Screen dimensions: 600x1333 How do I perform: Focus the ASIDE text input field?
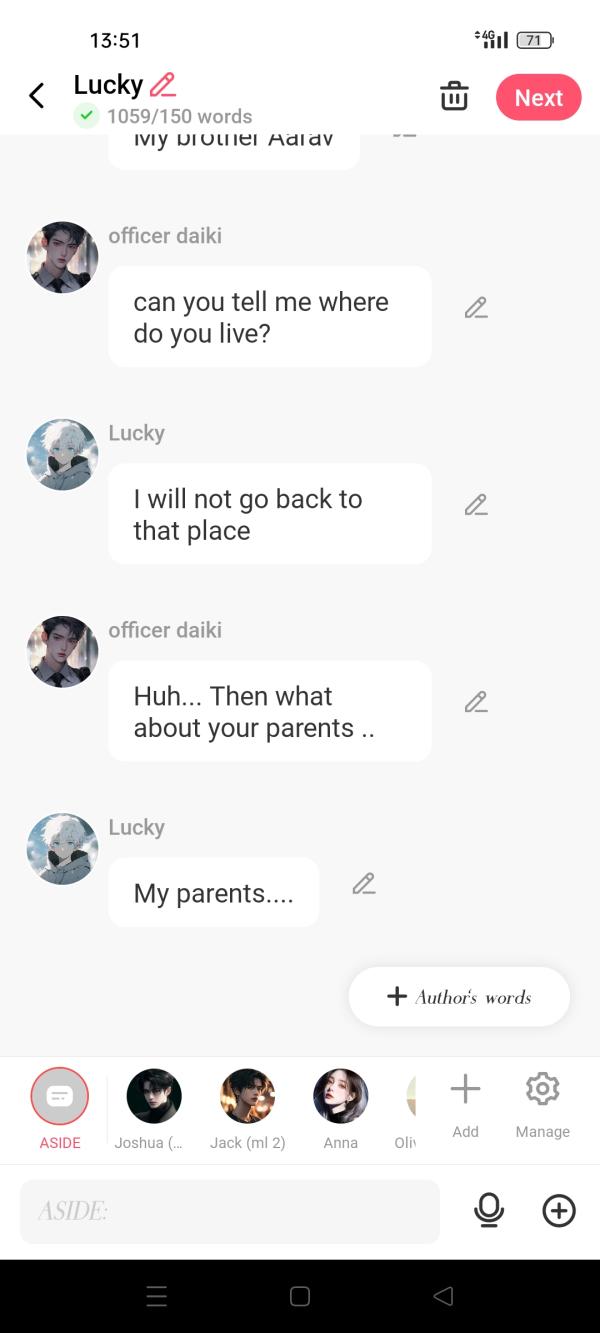(x=230, y=1211)
